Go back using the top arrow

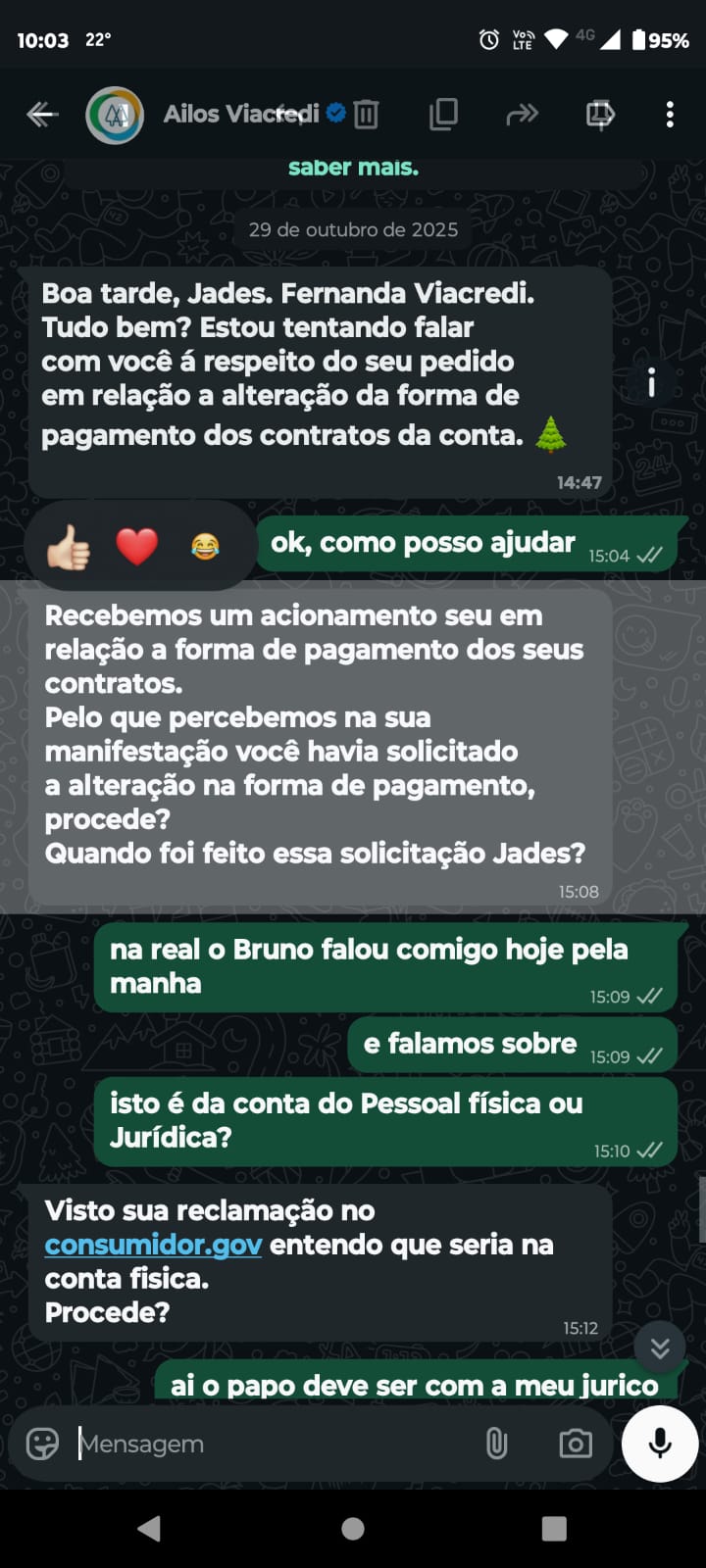click(x=41, y=115)
